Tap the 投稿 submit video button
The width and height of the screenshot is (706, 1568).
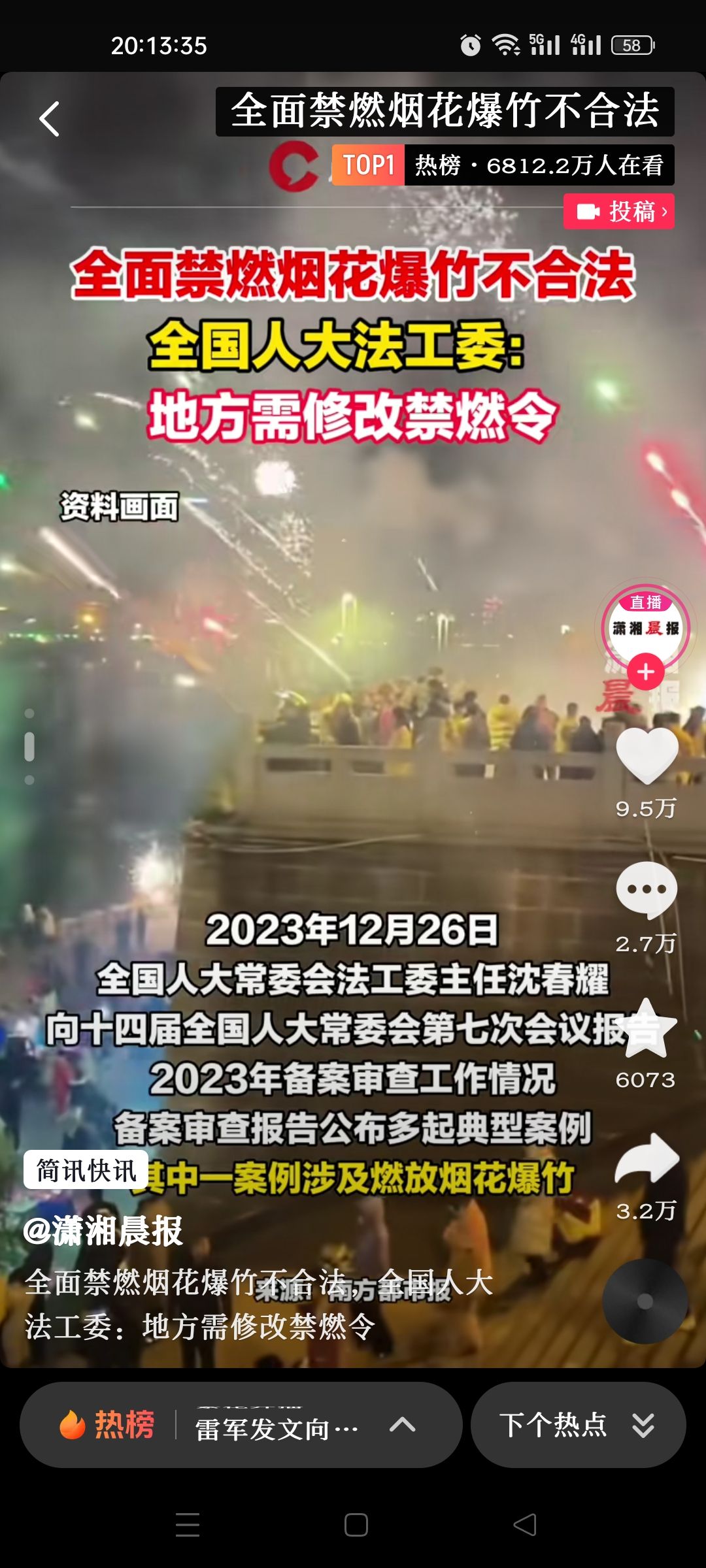[618, 212]
